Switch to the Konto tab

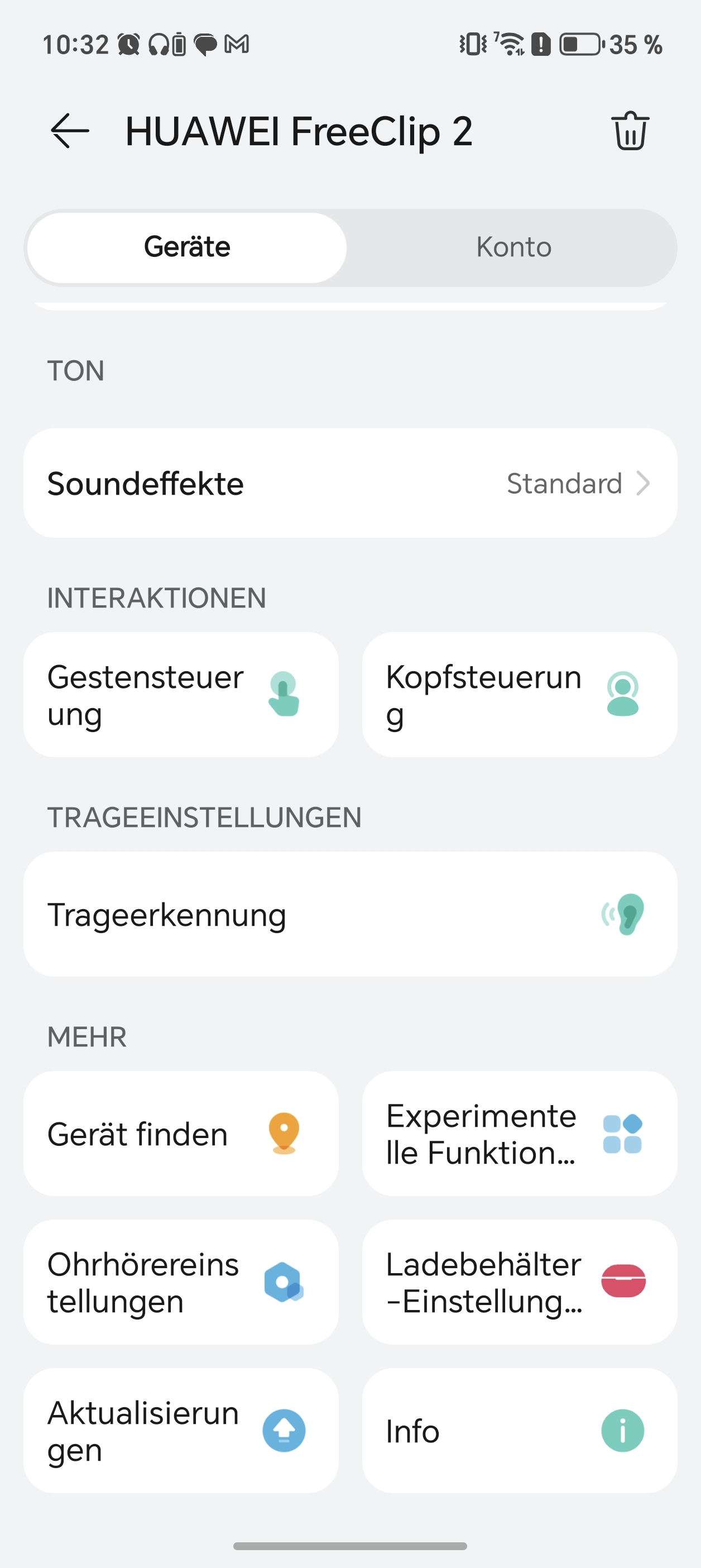click(x=513, y=247)
